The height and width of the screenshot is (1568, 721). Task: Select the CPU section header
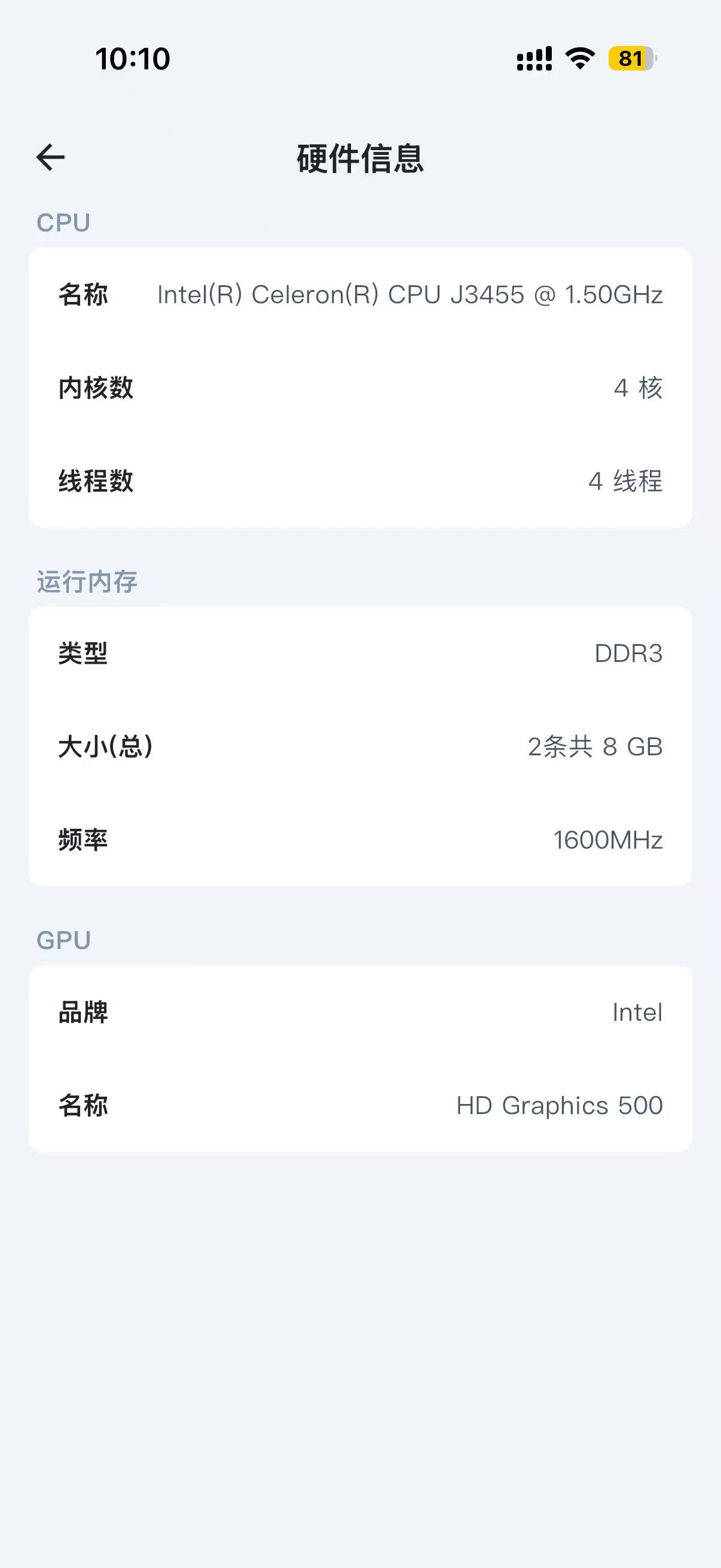pos(63,223)
